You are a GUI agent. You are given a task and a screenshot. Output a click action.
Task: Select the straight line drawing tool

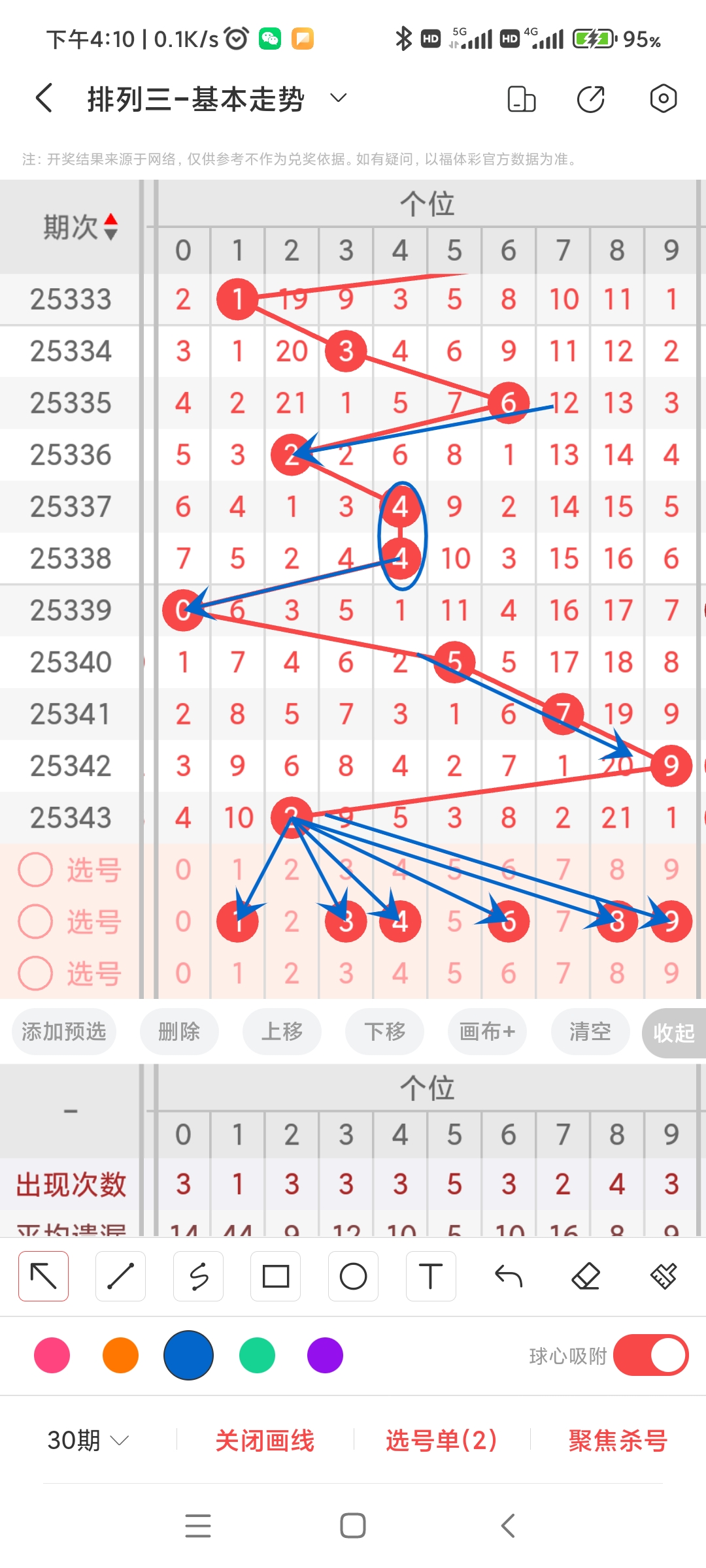coord(120,1275)
